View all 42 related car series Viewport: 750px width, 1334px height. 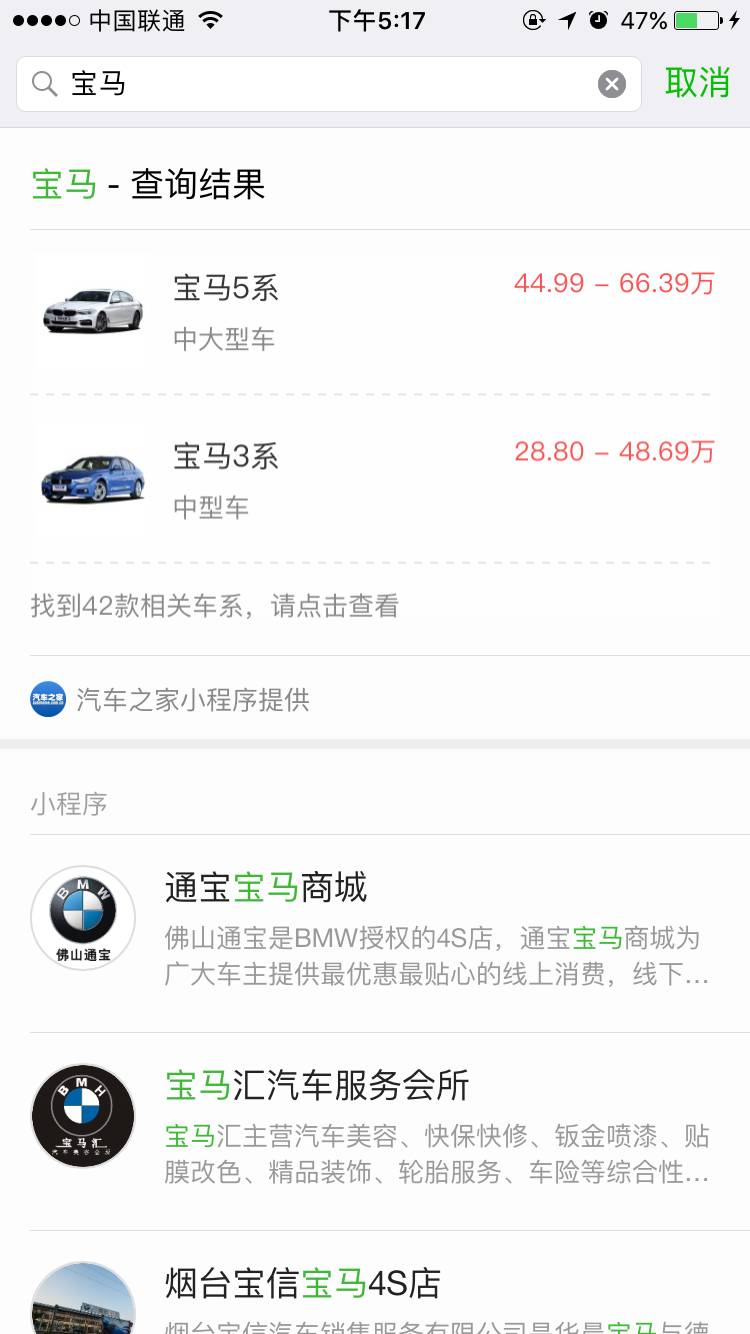215,606
